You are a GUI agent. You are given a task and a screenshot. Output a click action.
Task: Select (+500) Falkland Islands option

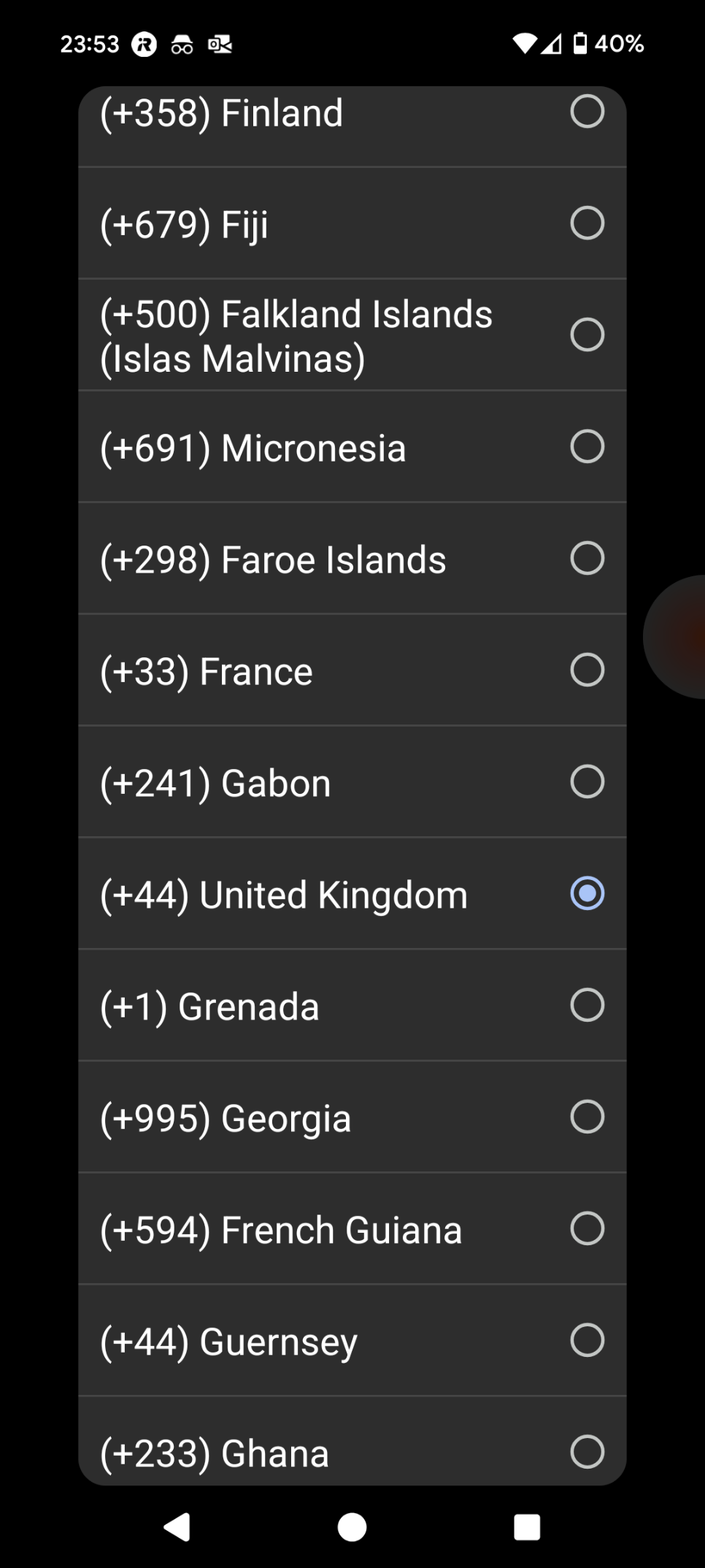(352, 334)
